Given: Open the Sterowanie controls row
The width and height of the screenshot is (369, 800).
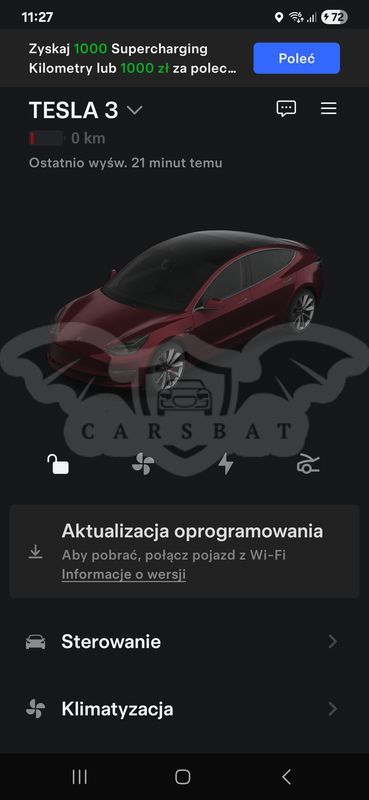Looking at the screenshot, I should click(184, 642).
